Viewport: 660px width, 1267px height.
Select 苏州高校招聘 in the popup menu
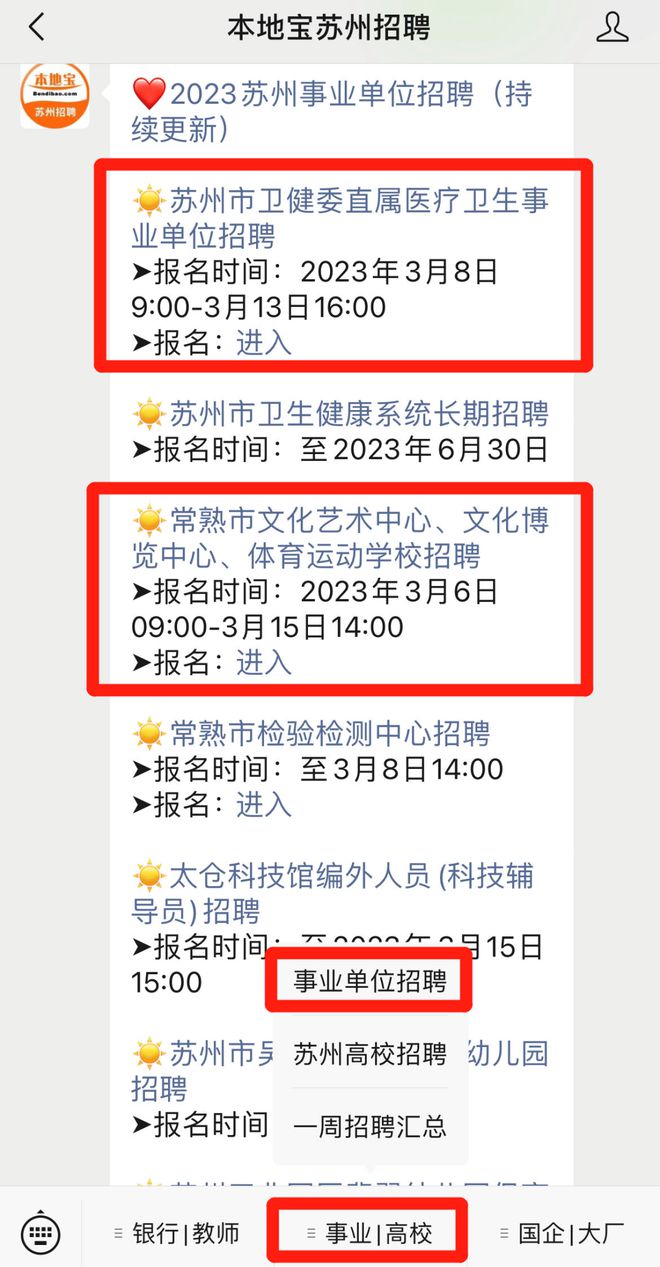coord(369,1053)
